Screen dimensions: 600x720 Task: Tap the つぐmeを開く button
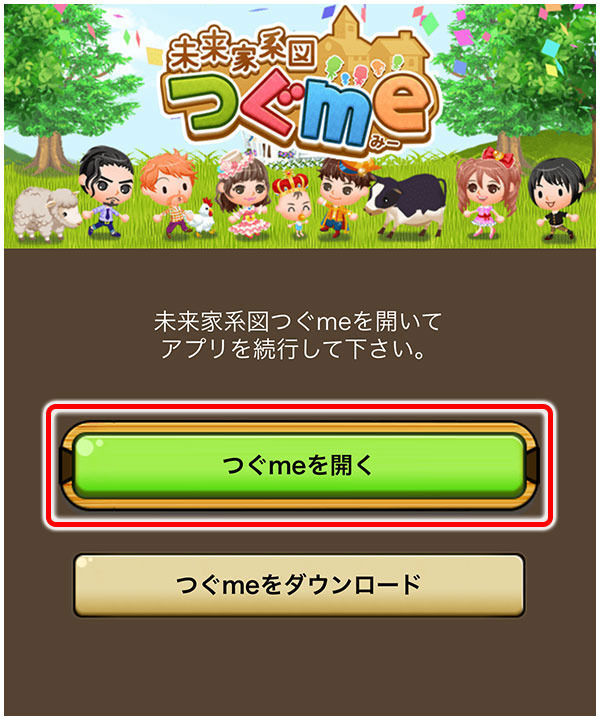tap(298, 465)
